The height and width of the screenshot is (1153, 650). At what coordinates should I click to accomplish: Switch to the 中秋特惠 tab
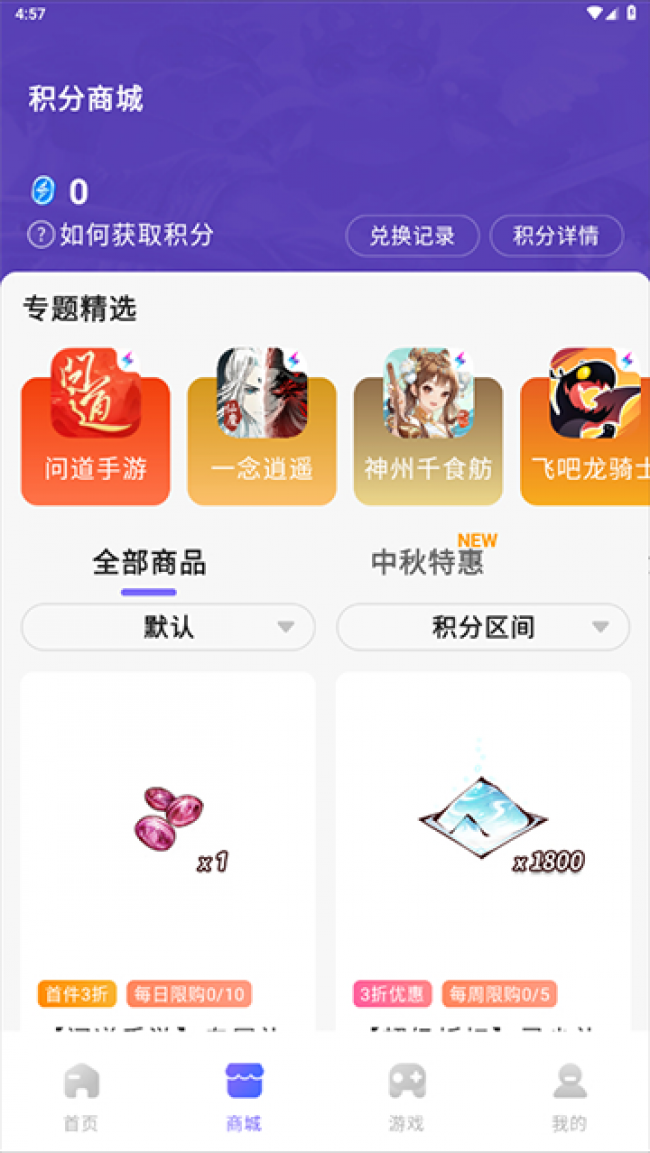click(428, 563)
